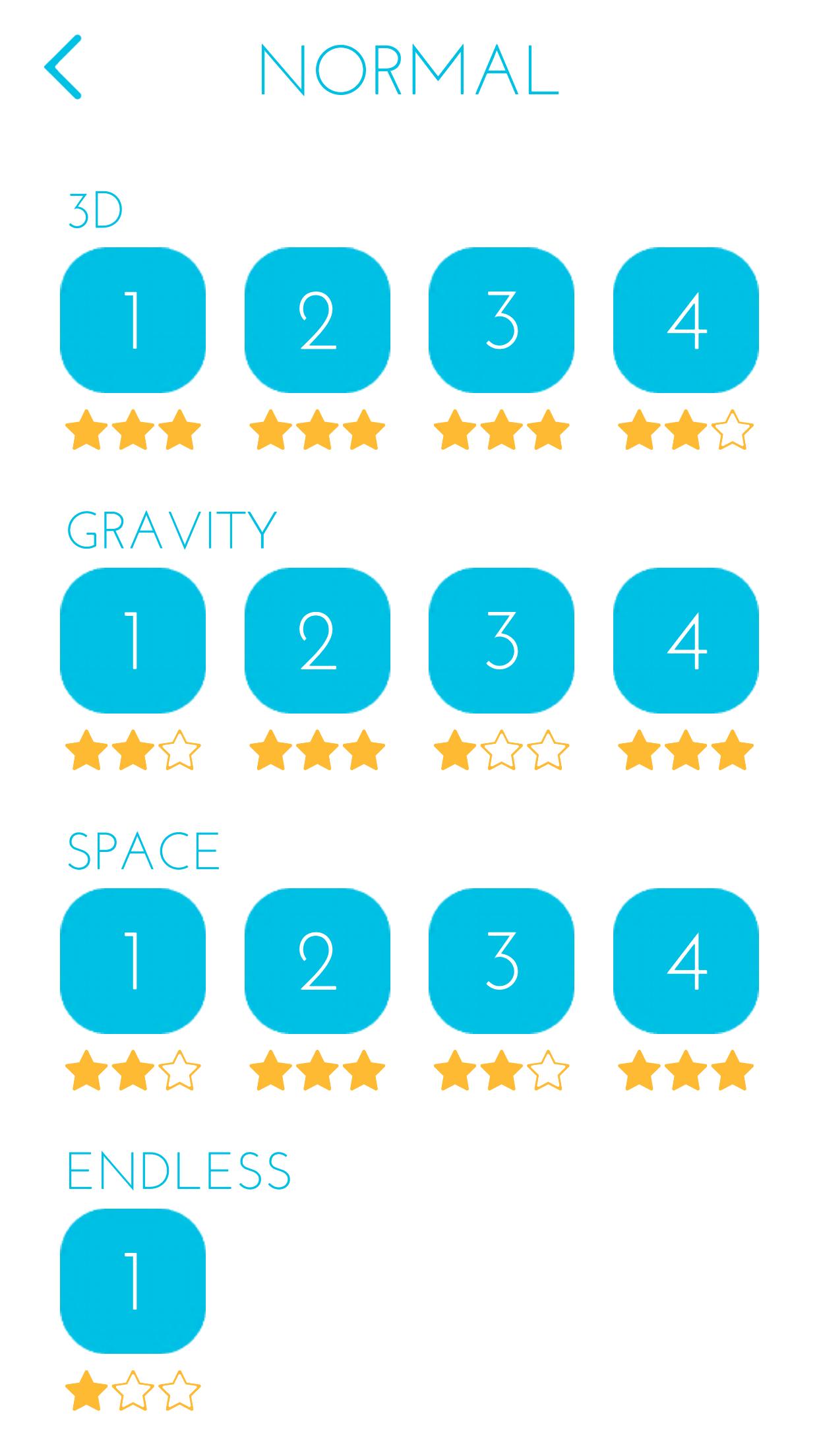Open 3D level 3
The height and width of the screenshot is (1456, 819).
(501, 320)
